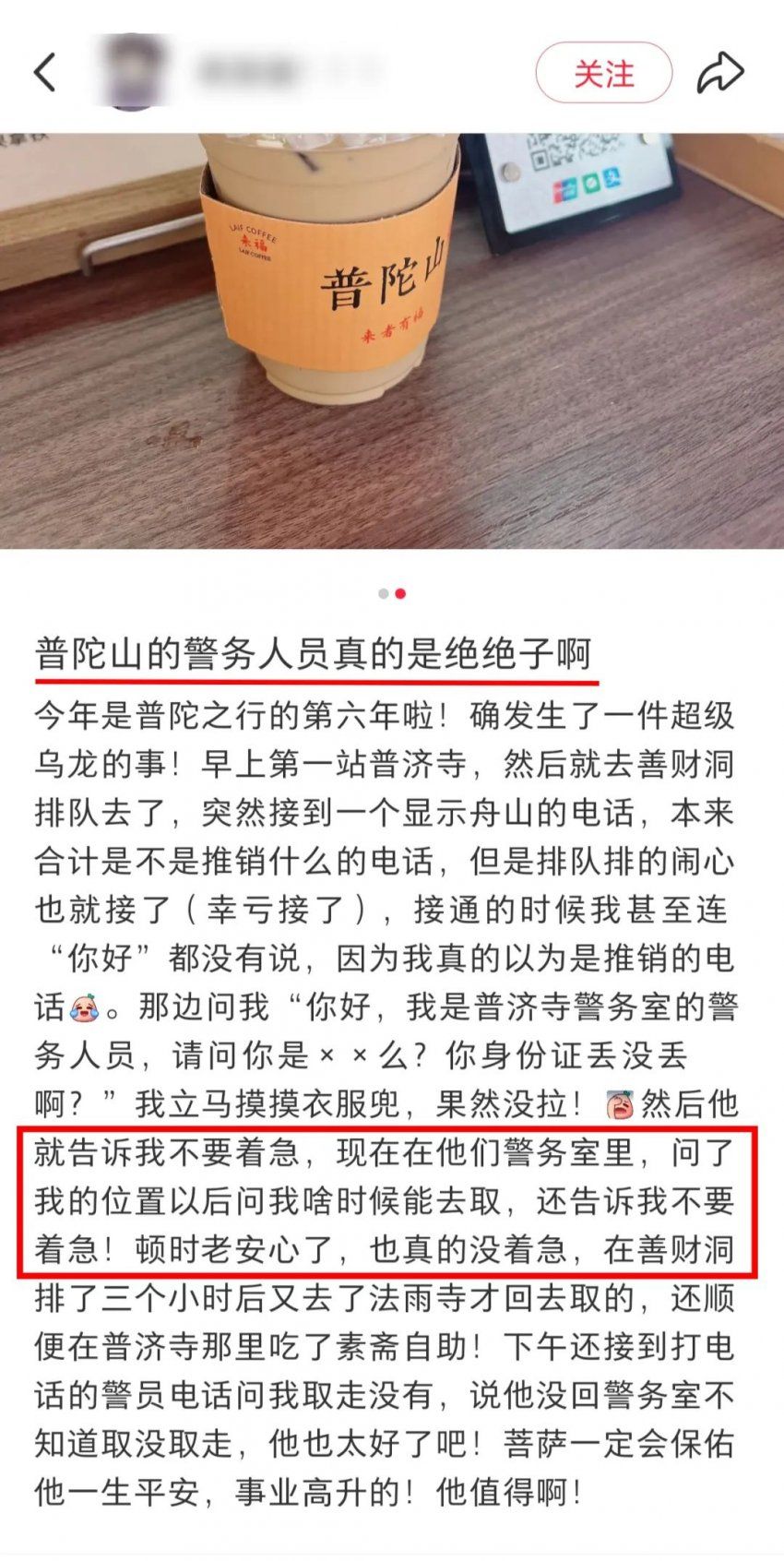This screenshot has width=784, height=1561.
Task: Open the 普陀山 coffee cup photo
Action: coord(392,341)
